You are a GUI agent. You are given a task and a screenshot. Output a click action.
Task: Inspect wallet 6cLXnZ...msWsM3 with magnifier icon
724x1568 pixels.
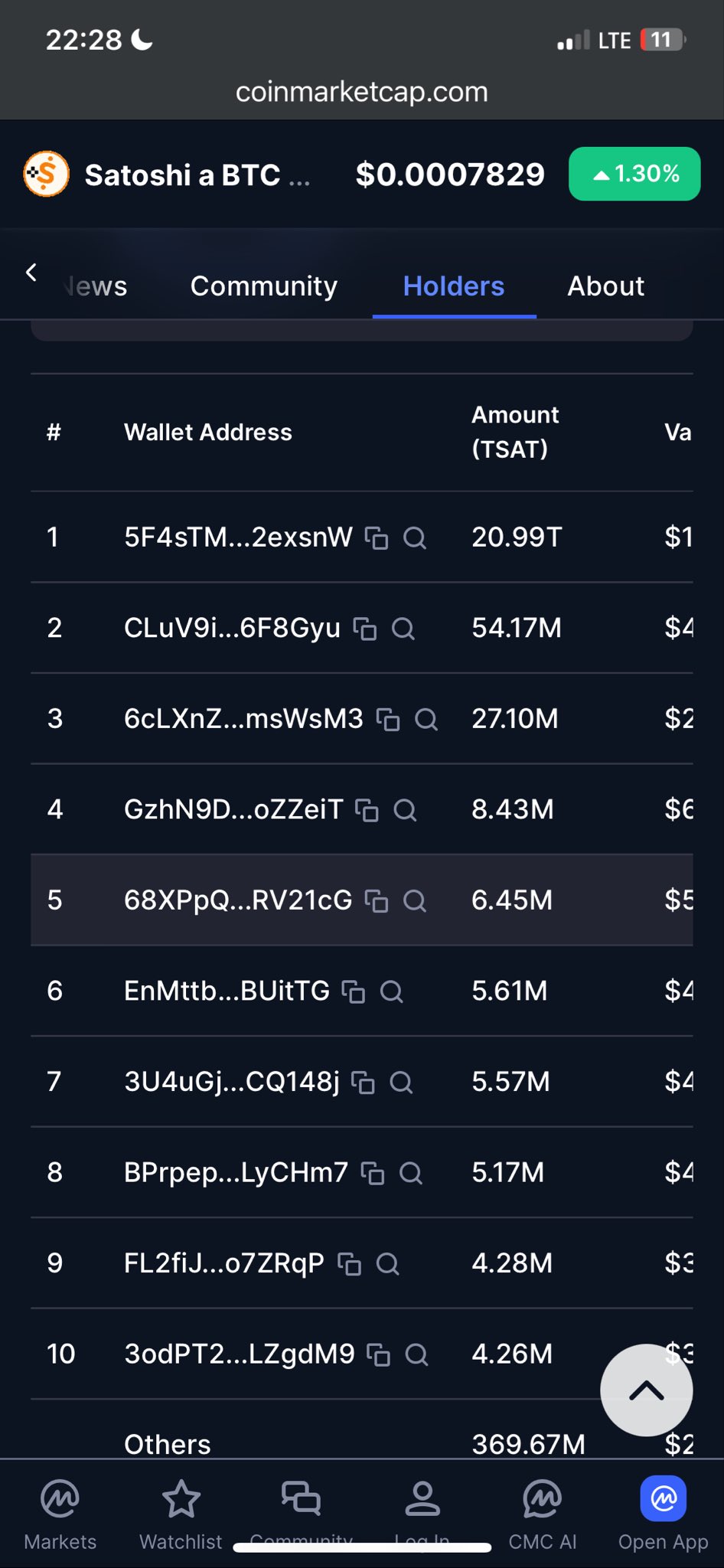426,720
